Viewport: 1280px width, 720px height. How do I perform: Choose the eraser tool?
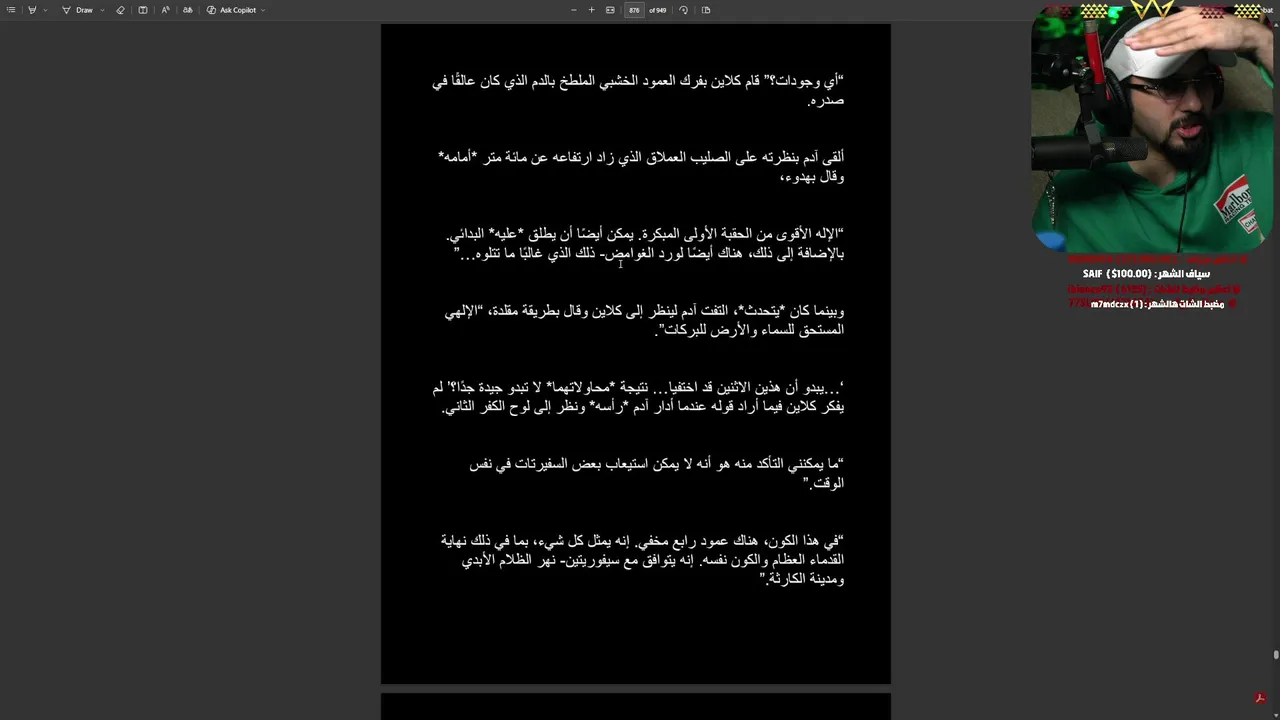pos(120,10)
